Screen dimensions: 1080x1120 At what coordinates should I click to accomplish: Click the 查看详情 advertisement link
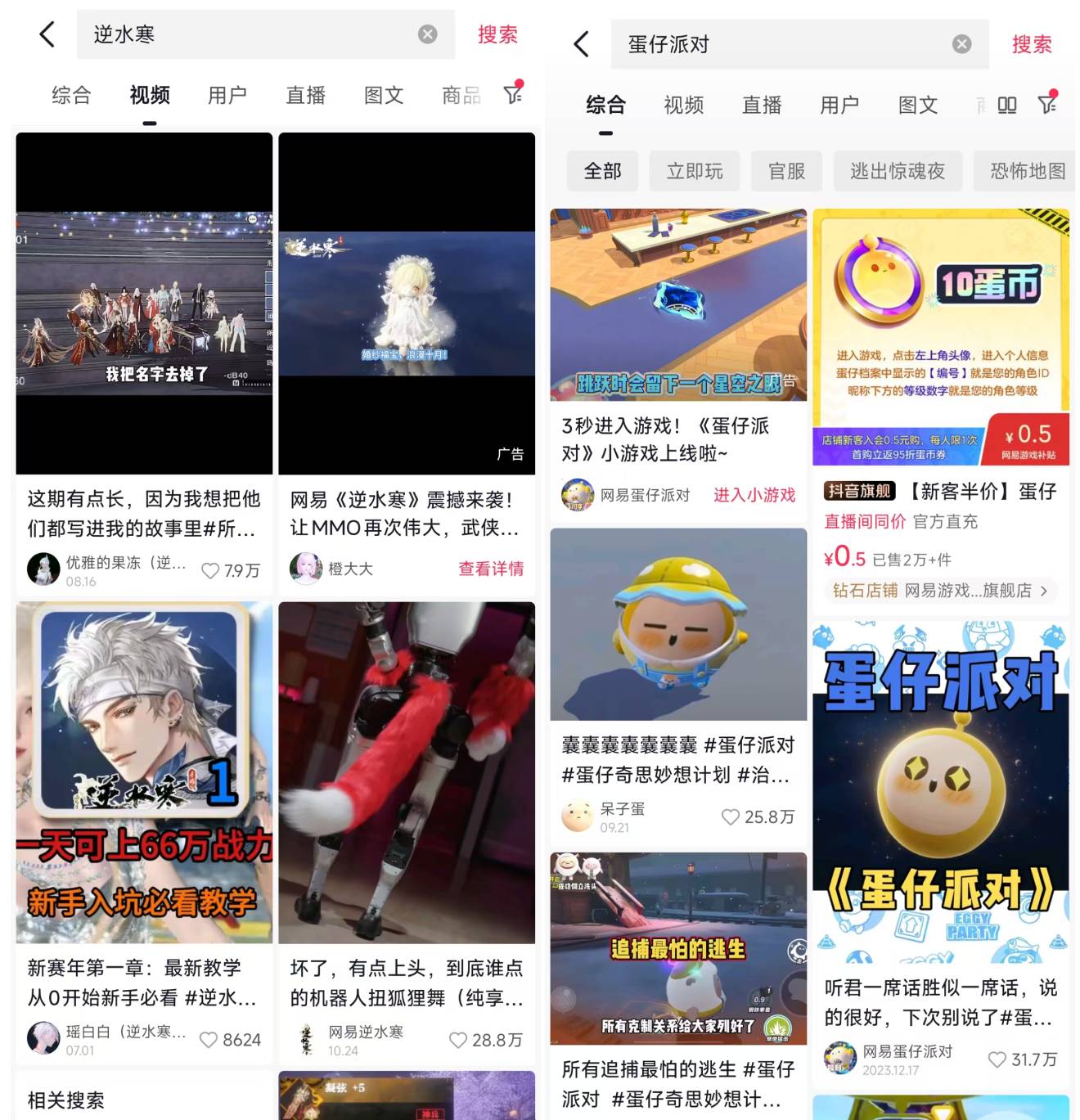tap(491, 569)
